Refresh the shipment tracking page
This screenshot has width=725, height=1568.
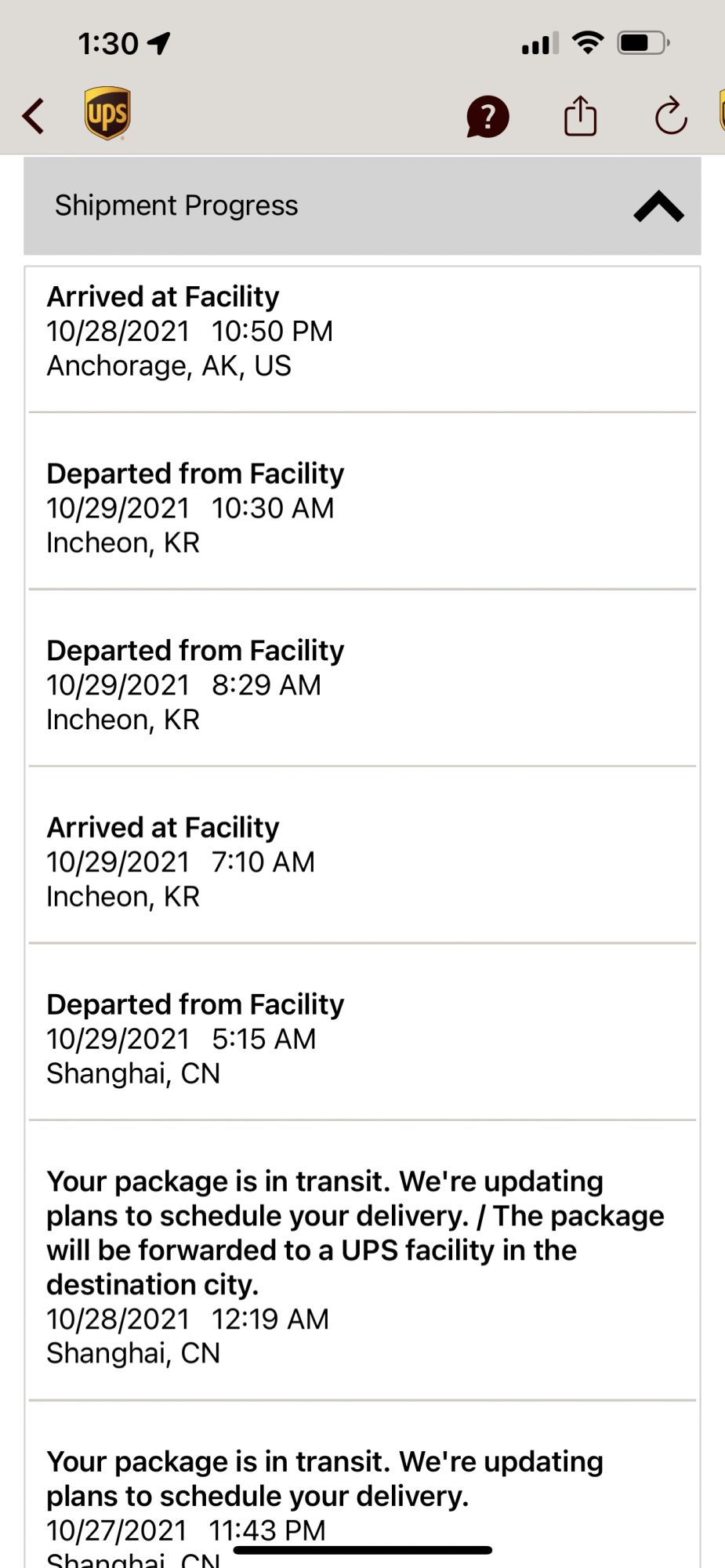coord(671,117)
